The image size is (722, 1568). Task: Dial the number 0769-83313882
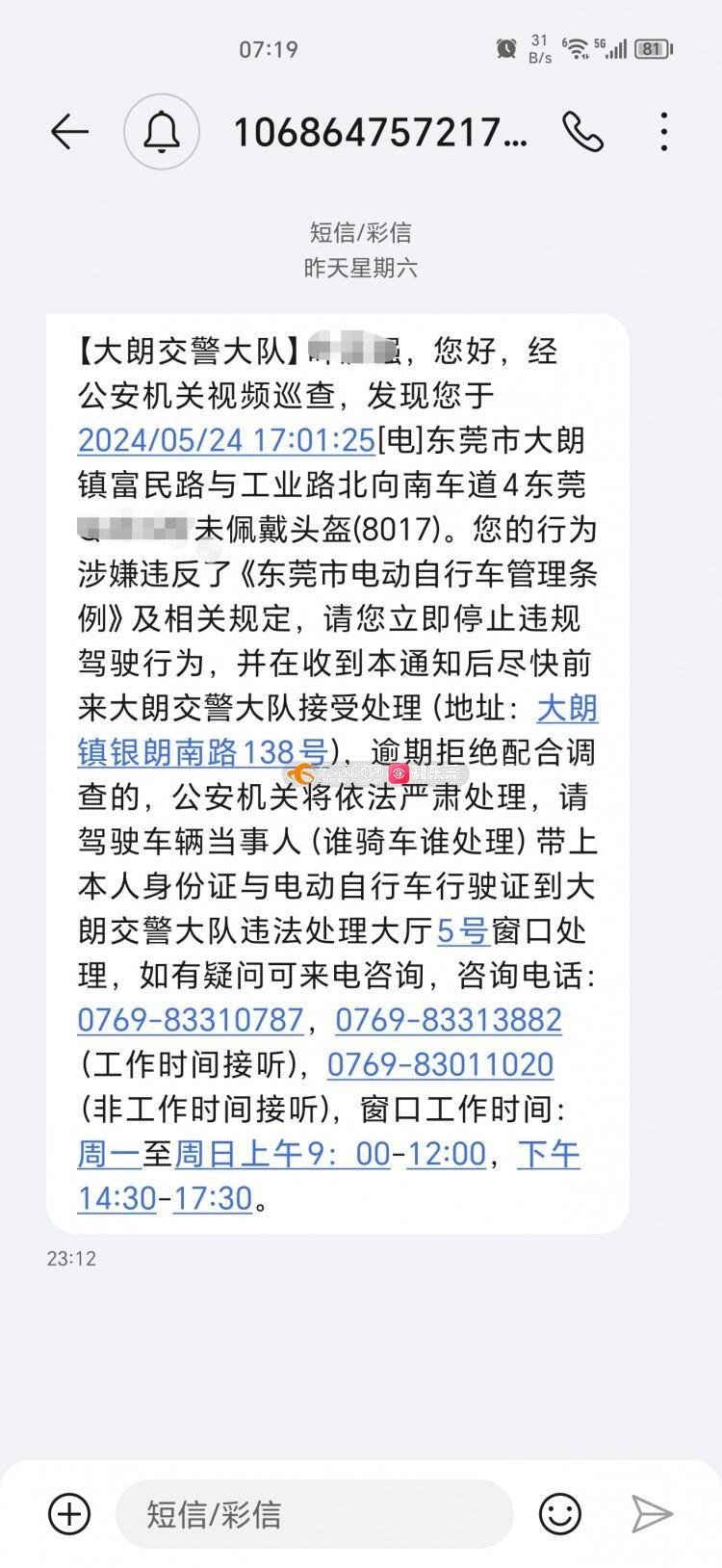coord(448,1019)
